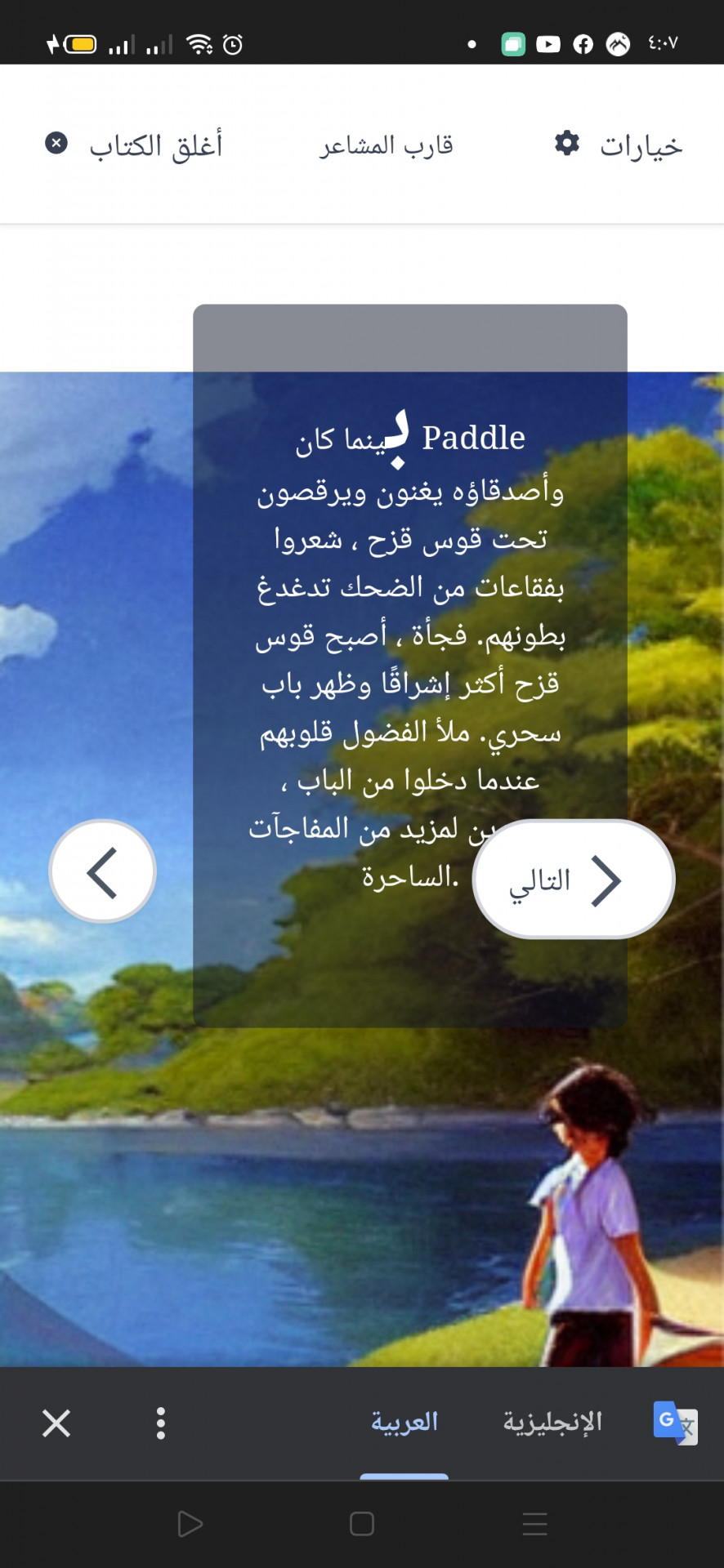This screenshot has width=724, height=1568.
Task: Open the translate bar overflow menu
Action: point(161,1423)
